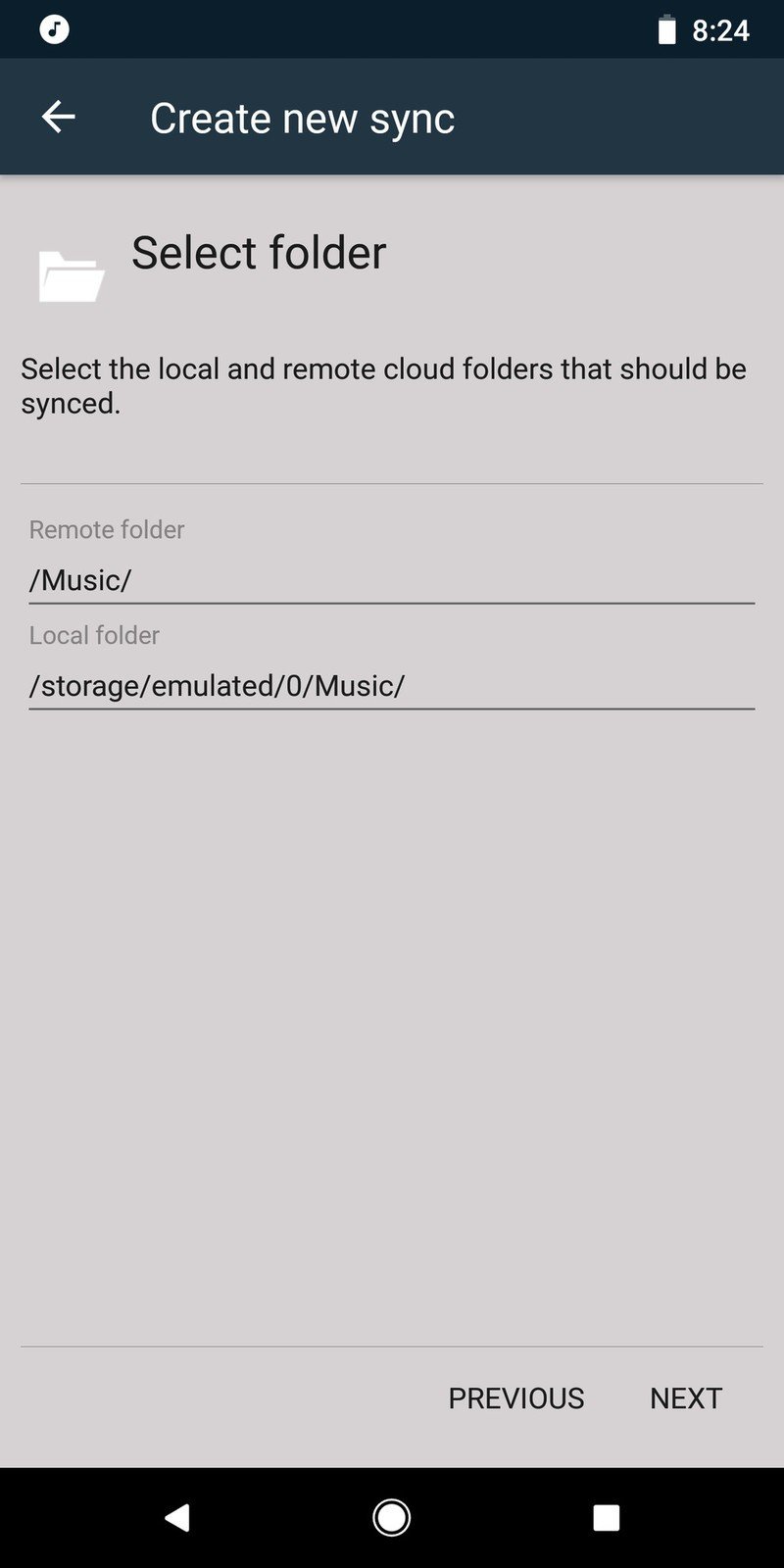Tap the PREVIOUS button
The image size is (784, 1568).
pos(516,1398)
